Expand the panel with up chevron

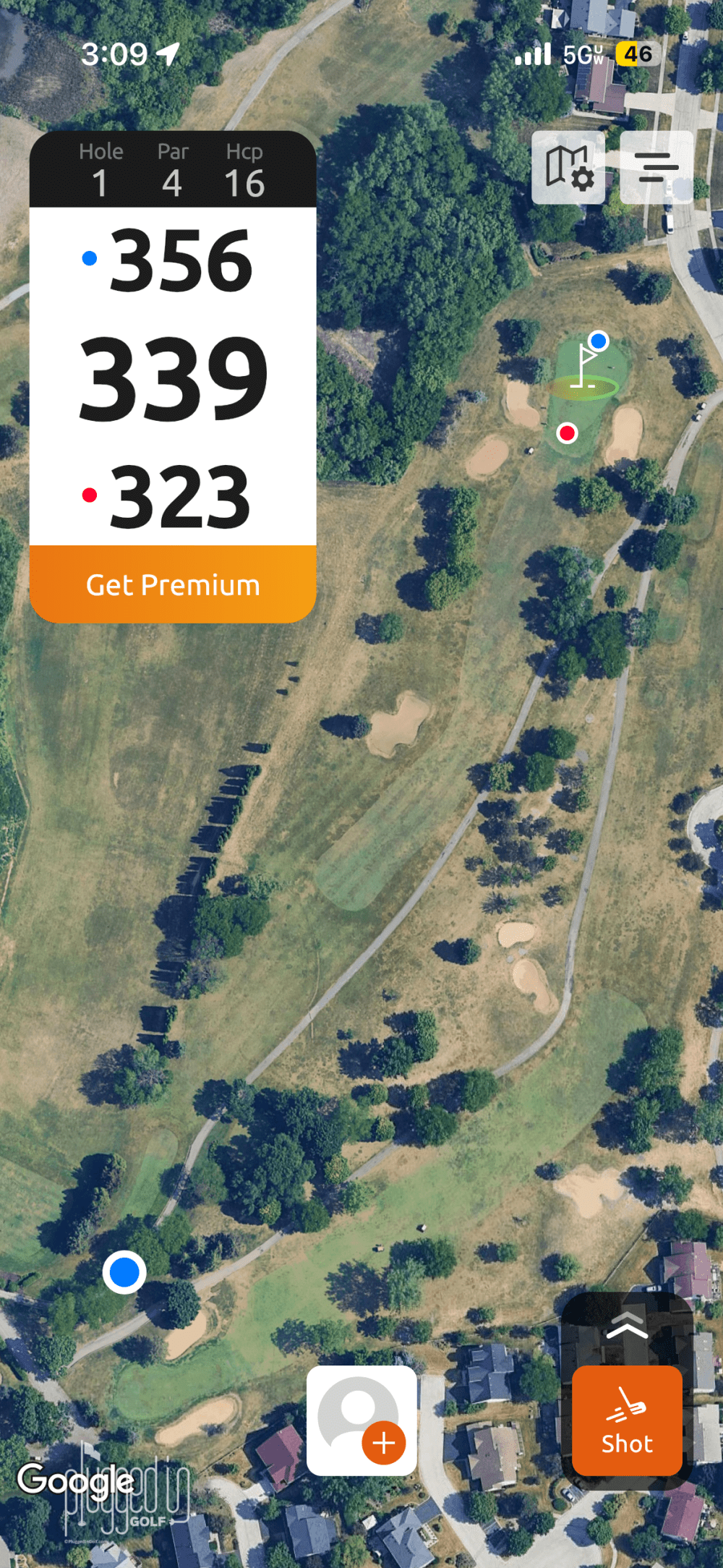pyautogui.click(x=627, y=1325)
